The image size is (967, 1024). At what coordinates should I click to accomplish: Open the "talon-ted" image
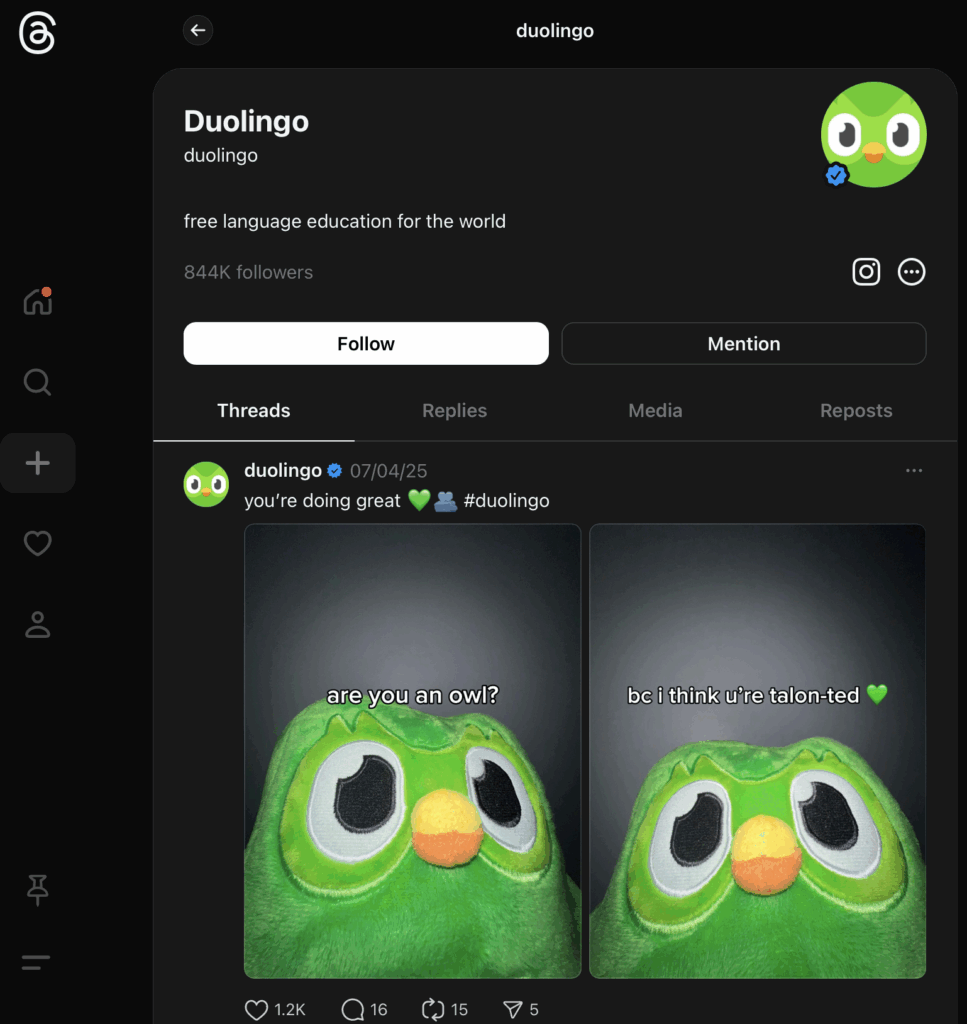tap(757, 750)
